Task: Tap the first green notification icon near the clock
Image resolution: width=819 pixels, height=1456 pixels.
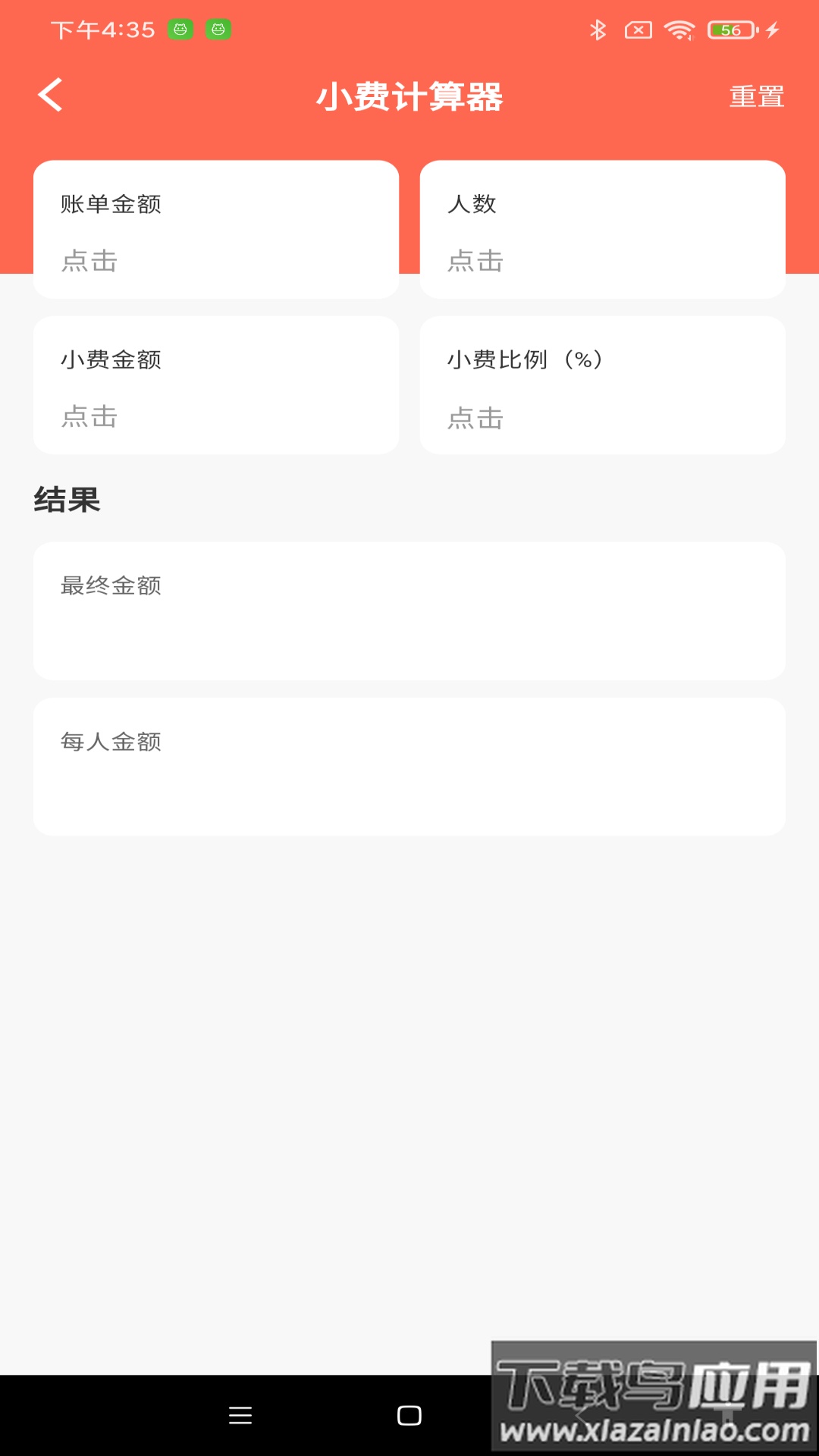Action: point(180,31)
